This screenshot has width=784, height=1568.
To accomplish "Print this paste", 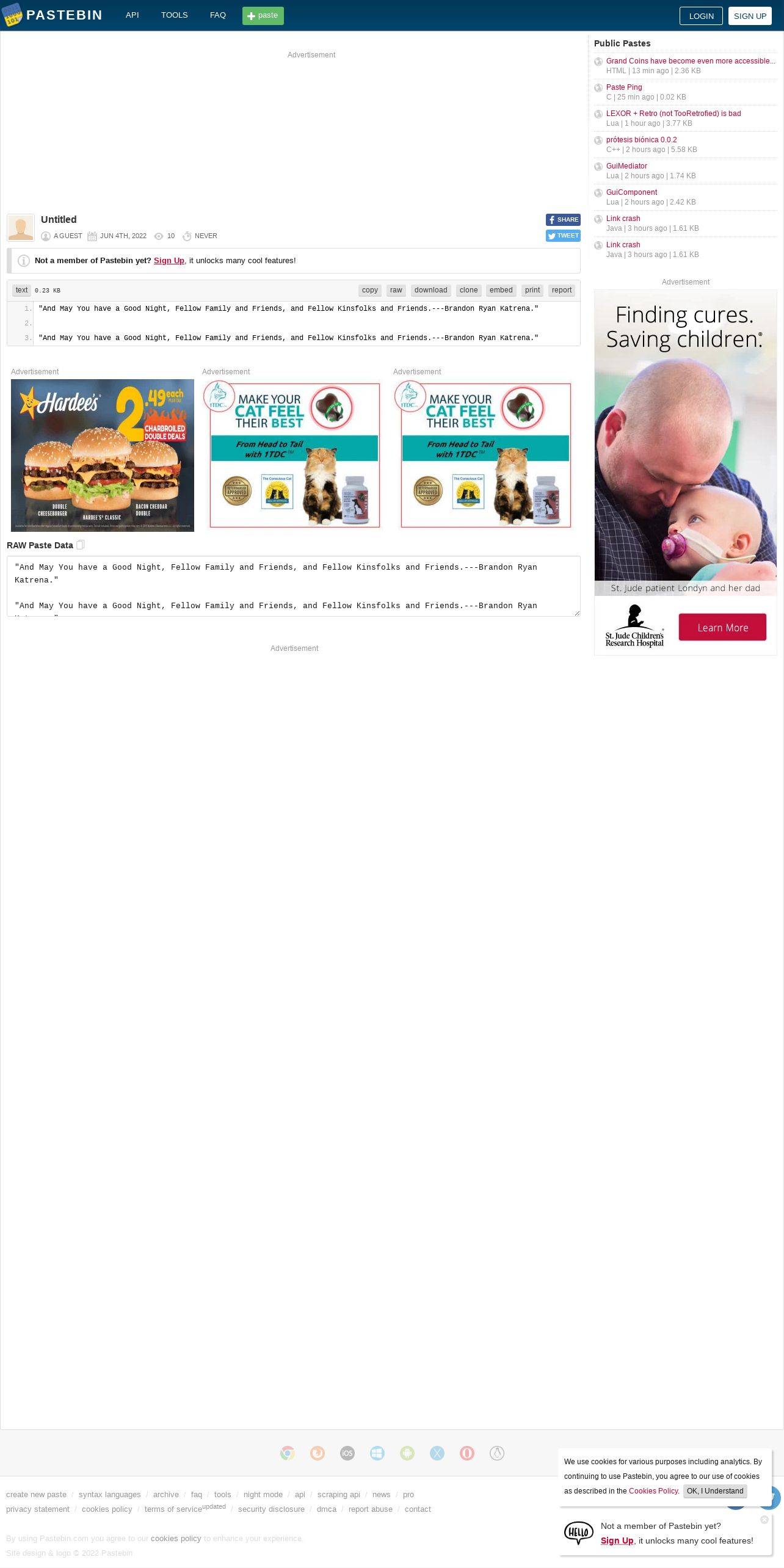I will (x=532, y=291).
